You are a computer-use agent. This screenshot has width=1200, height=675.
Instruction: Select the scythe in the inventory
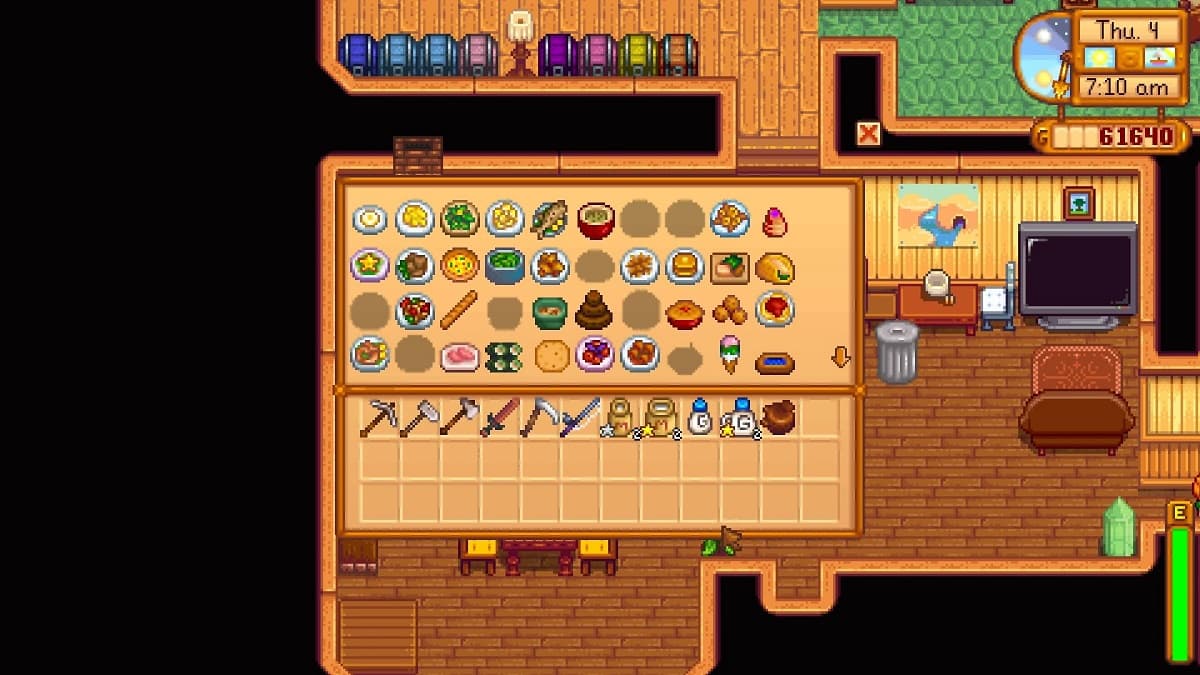[539, 417]
